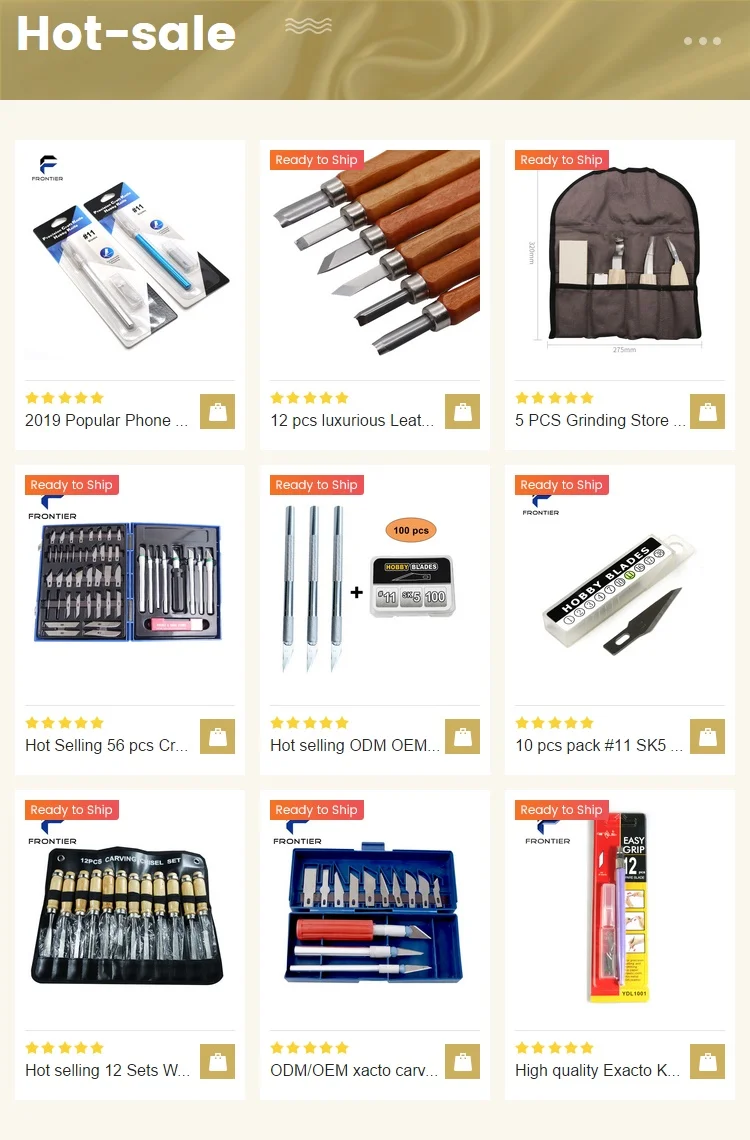Image resolution: width=750 pixels, height=1140 pixels.
Task: Open the 12 pcs luxurious Leather product
Action: click(375, 295)
